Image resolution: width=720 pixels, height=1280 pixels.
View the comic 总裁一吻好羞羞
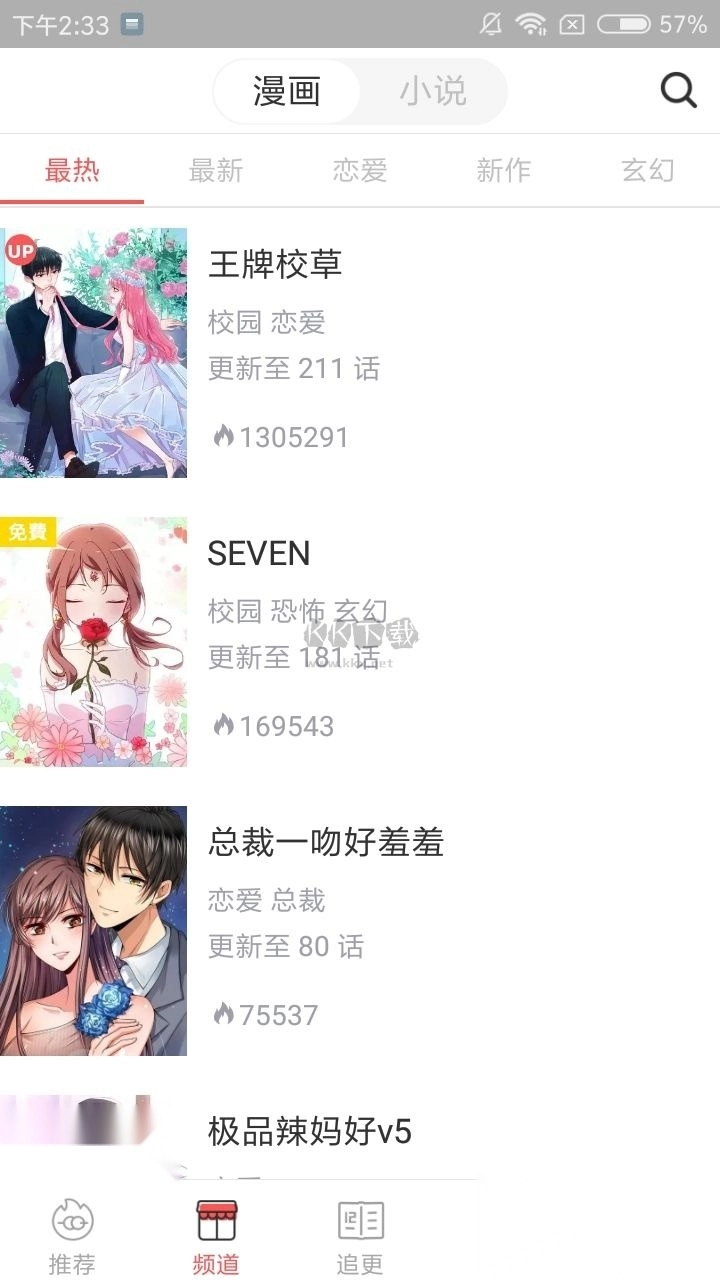[325, 842]
